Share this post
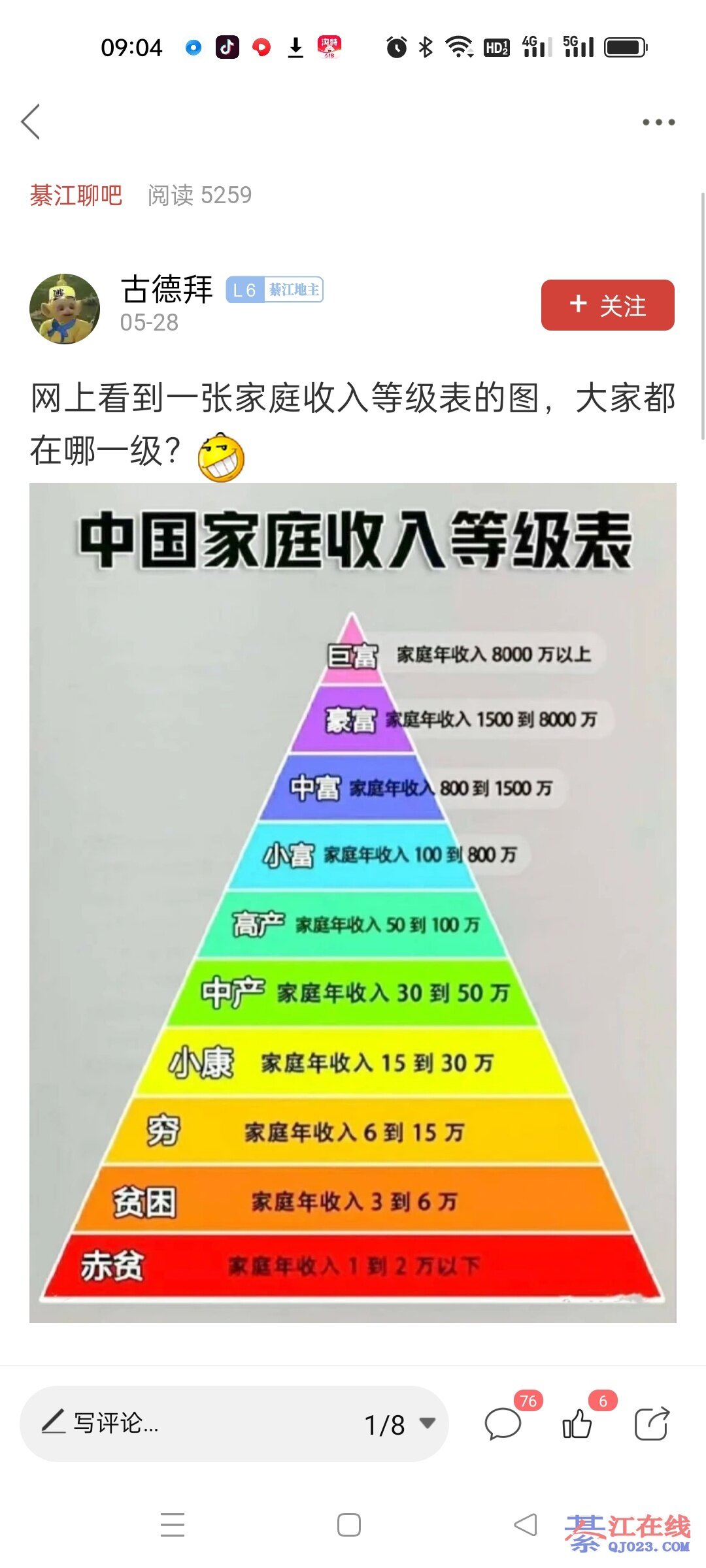Viewport: 706px width, 1568px height. click(x=652, y=1424)
